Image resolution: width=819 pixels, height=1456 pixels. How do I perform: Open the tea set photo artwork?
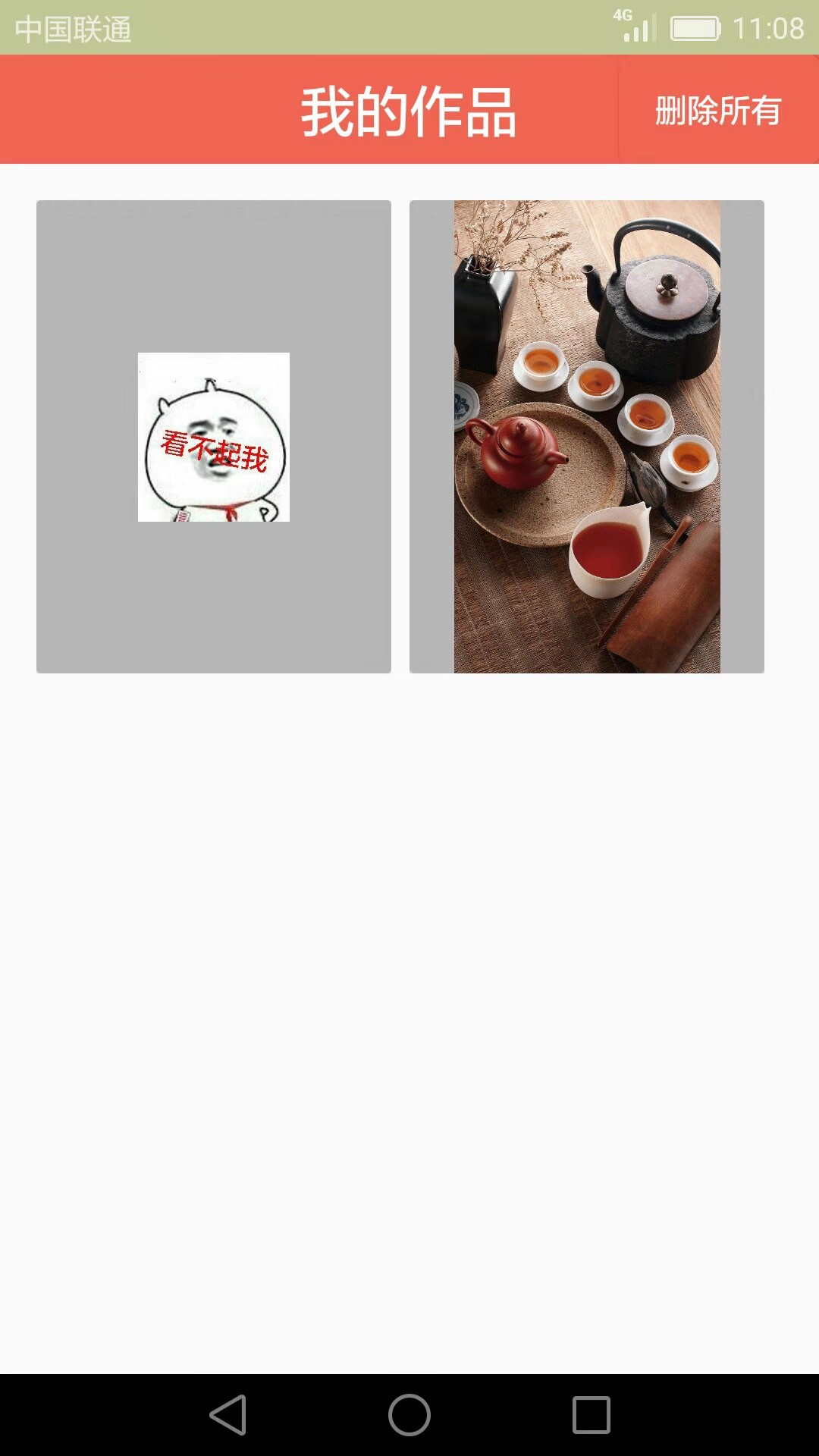(x=587, y=437)
